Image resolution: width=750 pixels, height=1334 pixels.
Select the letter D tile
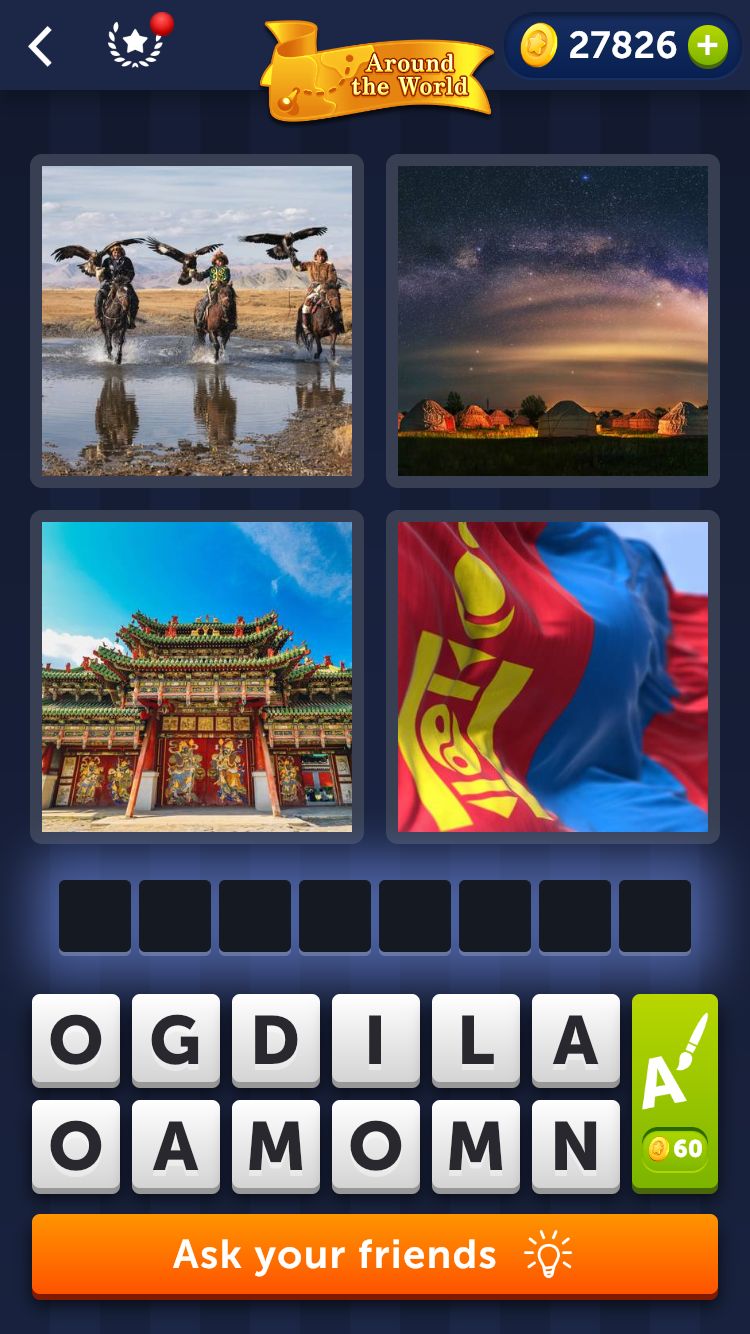pos(276,1040)
